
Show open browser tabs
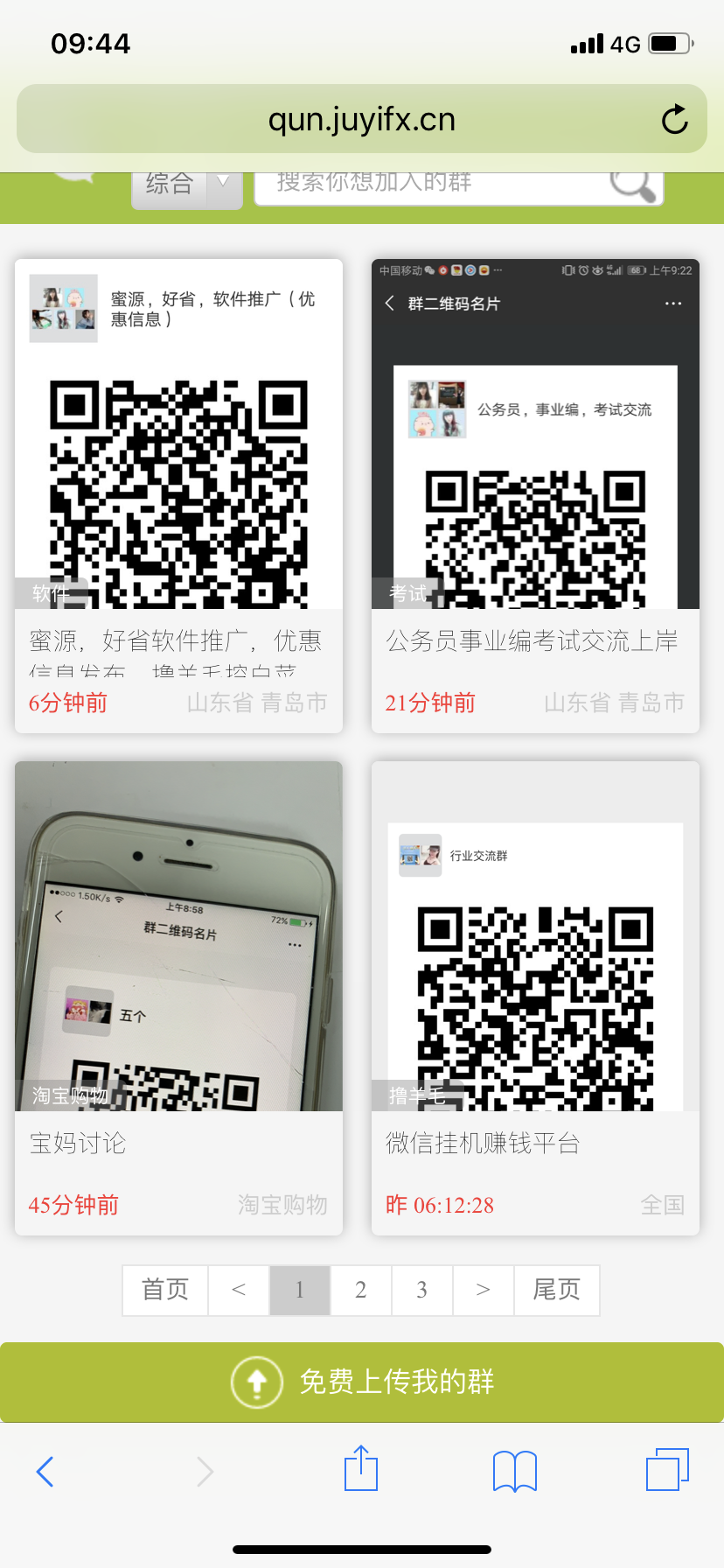click(x=667, y=1470)
